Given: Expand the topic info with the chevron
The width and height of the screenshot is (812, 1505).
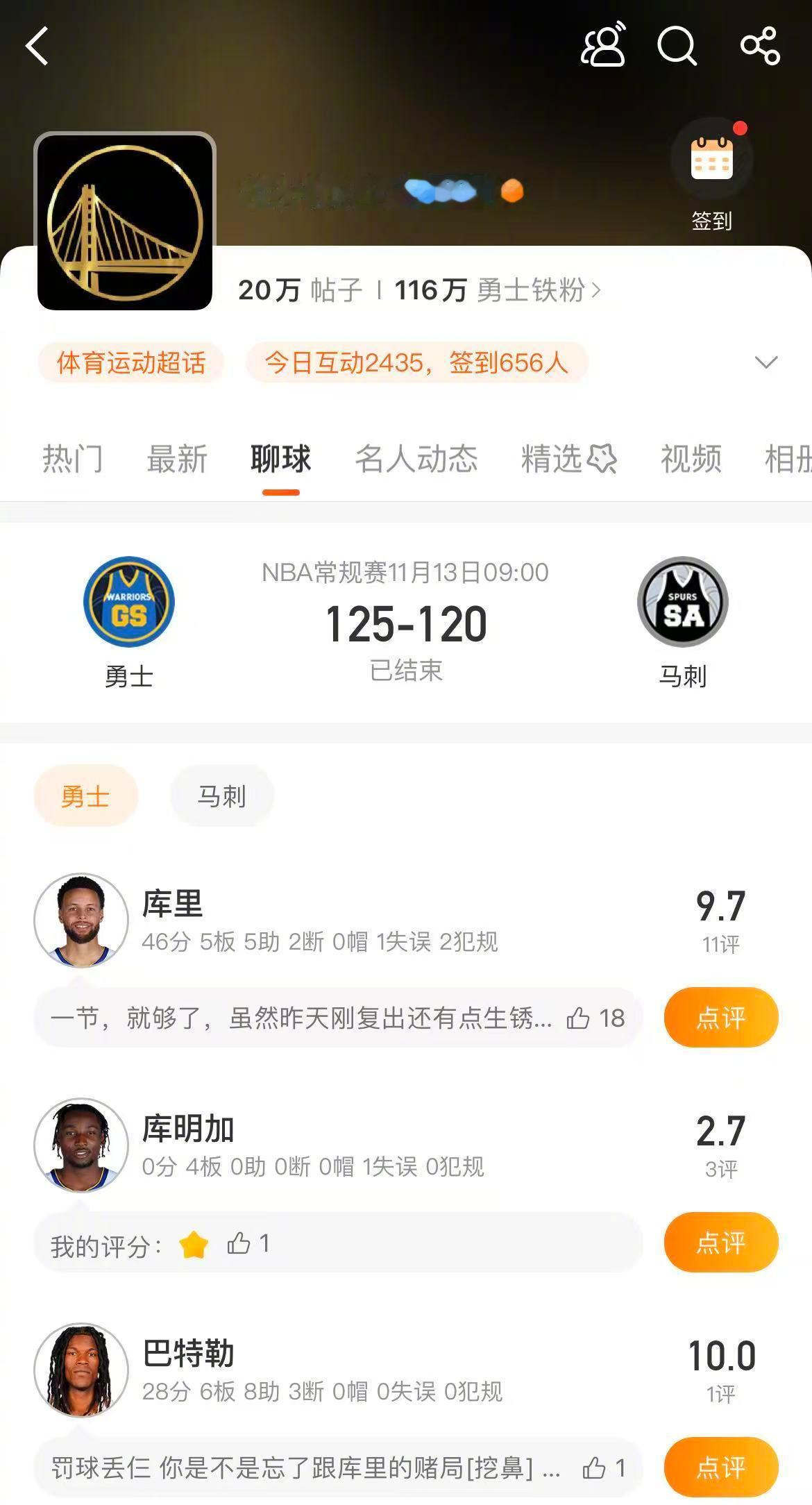Looking at the screenshot, I should (766, 362).
